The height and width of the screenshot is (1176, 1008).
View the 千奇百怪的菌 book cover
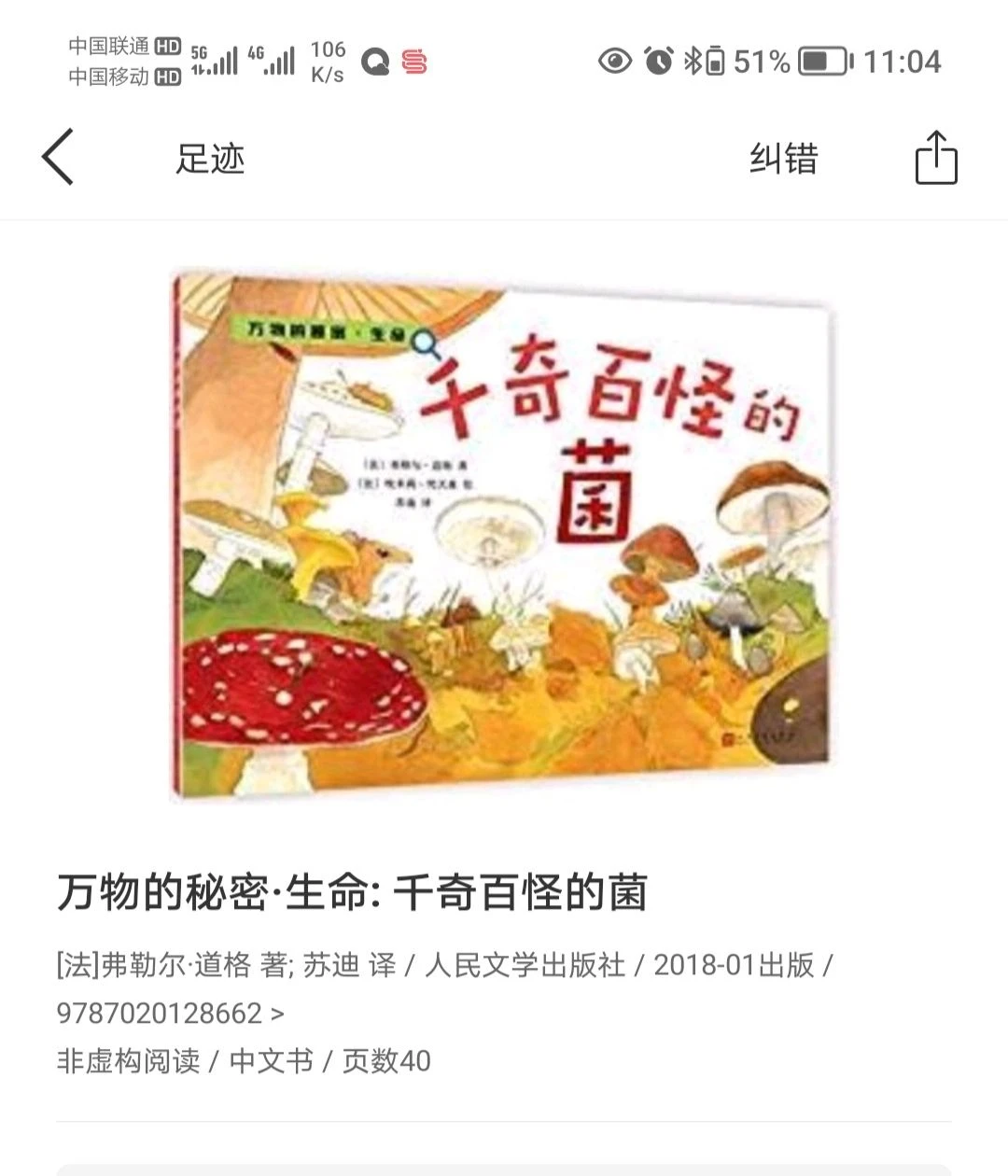[502, 534]
